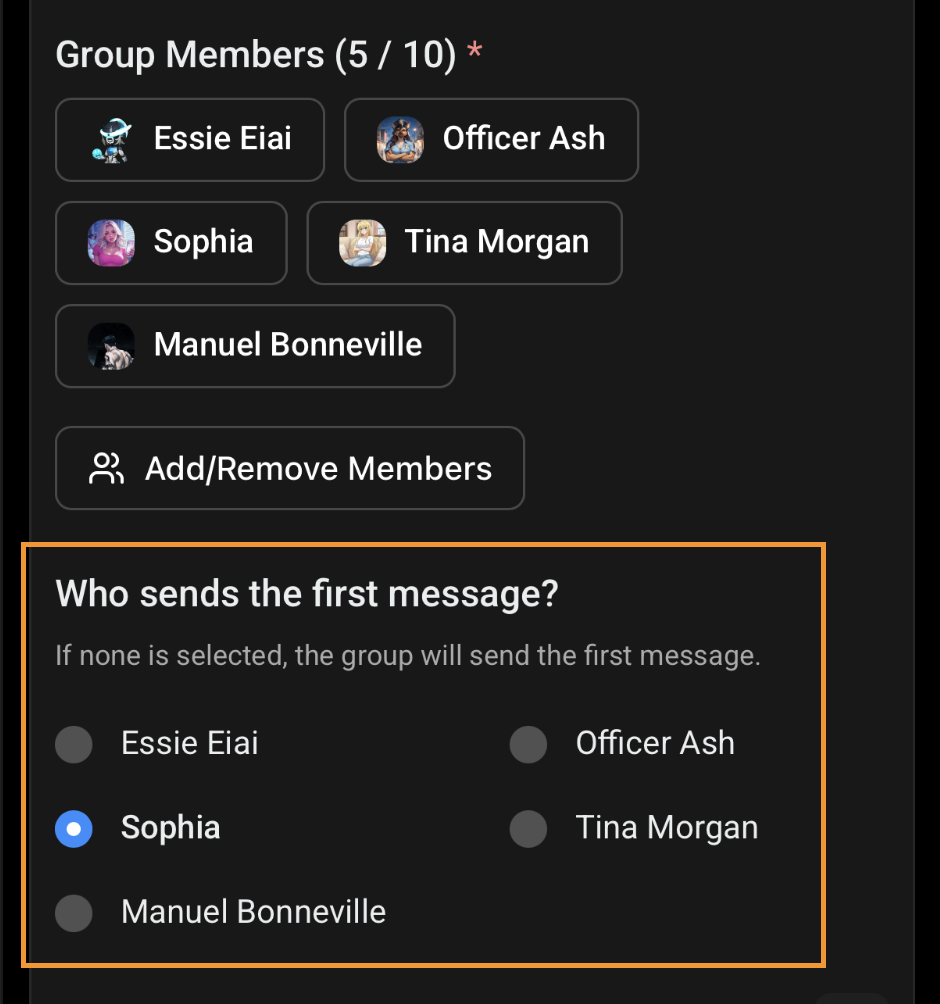The image size is (940, 1004).
Task: Set Manuel Bonneville as first message sender
Action: pos(74,913)
